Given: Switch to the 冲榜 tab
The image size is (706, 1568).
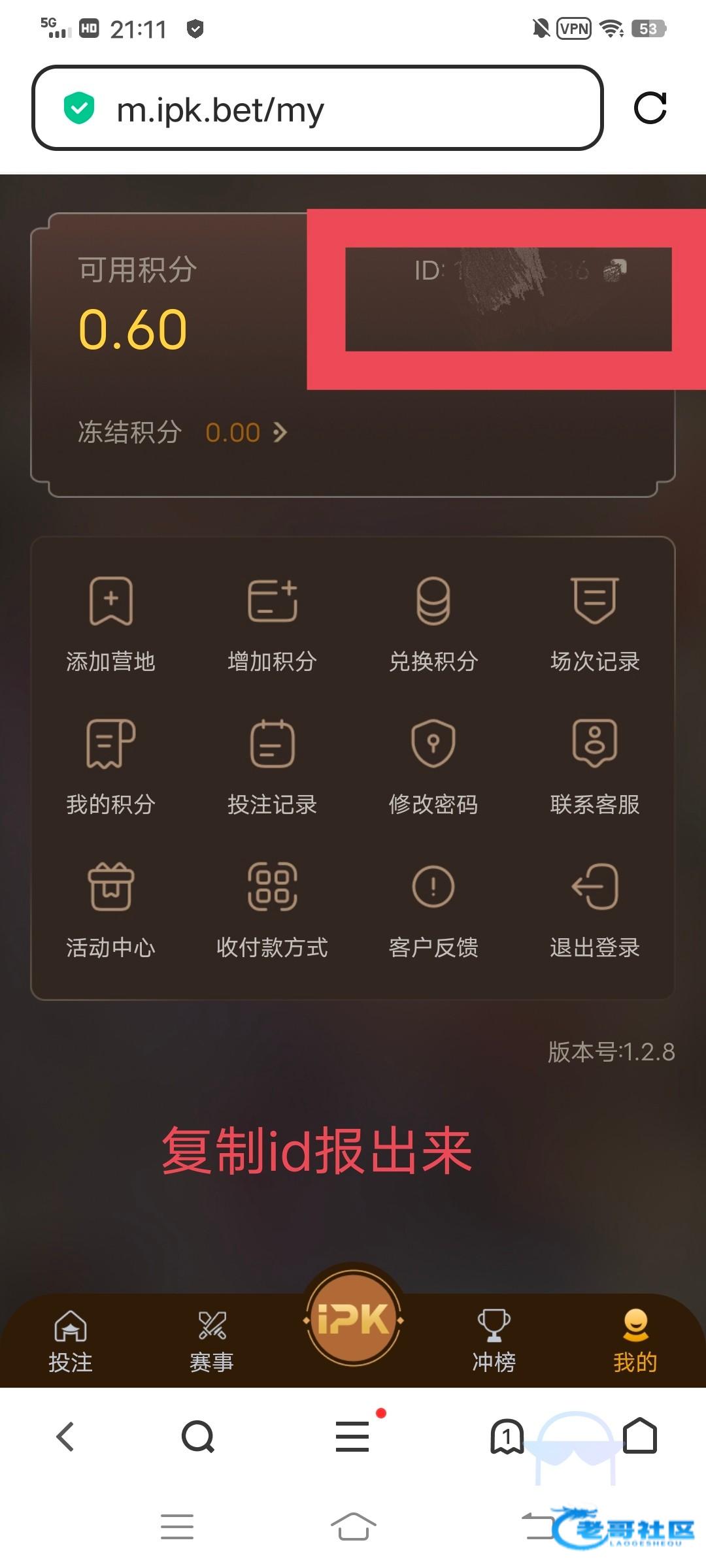Looking at the screenshot, I should [x=494, y=1341].
